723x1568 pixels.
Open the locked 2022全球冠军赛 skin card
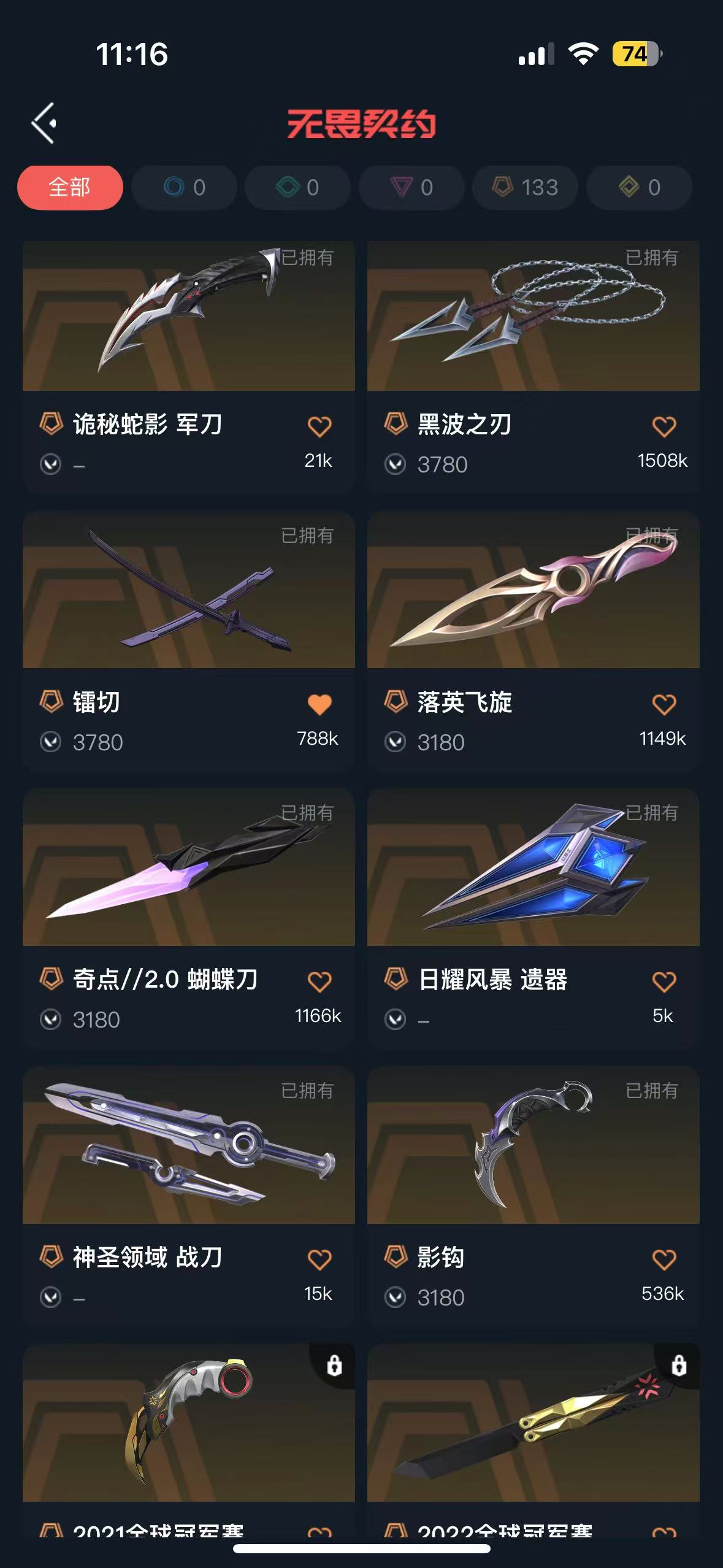533,1423
